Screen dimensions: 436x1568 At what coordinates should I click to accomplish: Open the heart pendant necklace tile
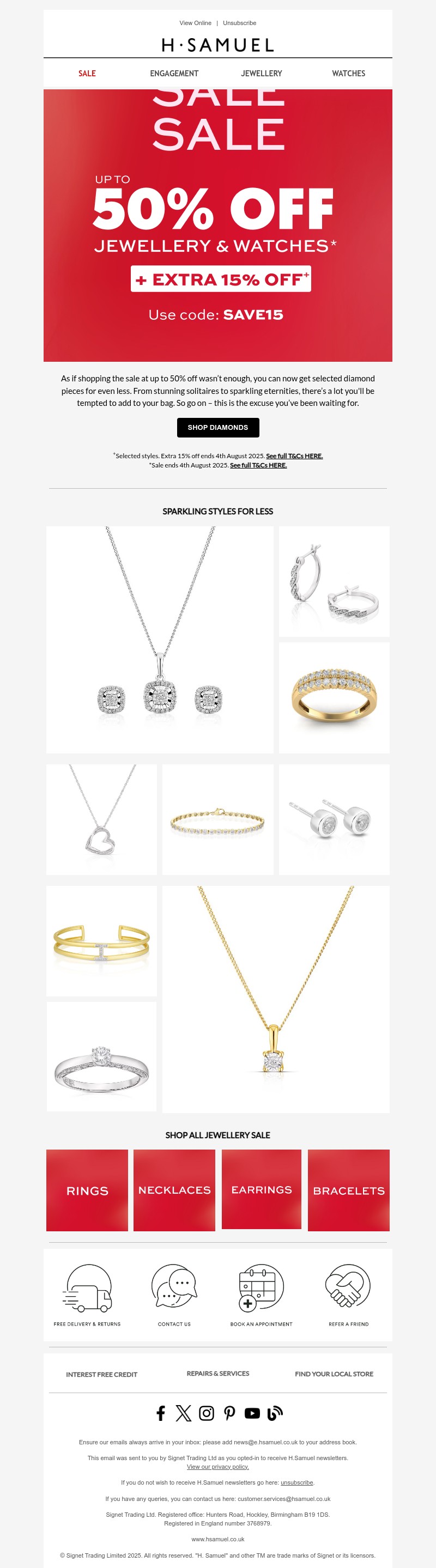tap(102, 819)
